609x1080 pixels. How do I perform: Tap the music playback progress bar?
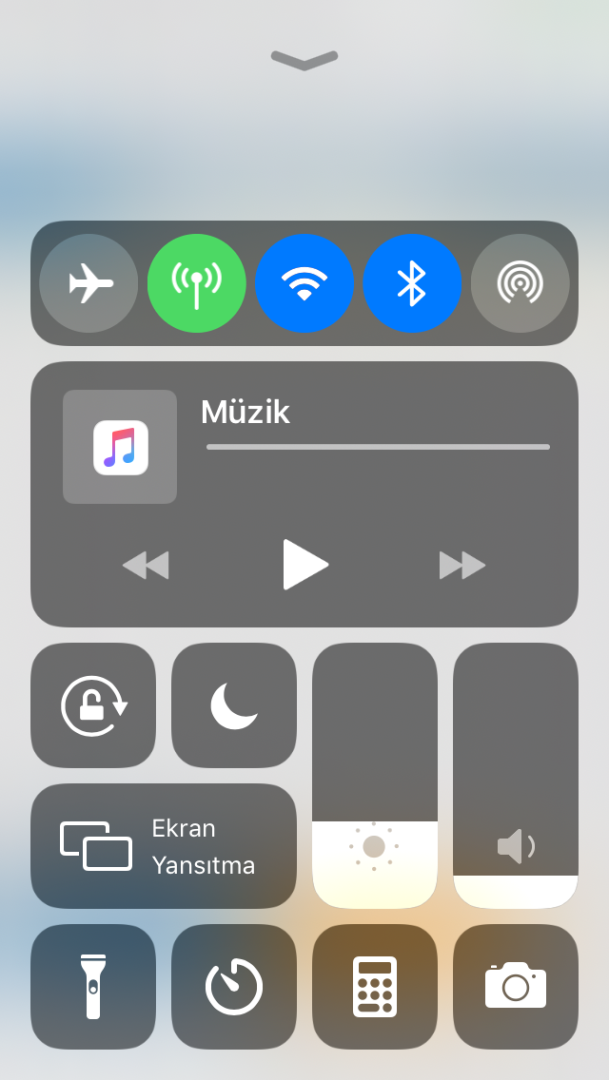[378, 447]
